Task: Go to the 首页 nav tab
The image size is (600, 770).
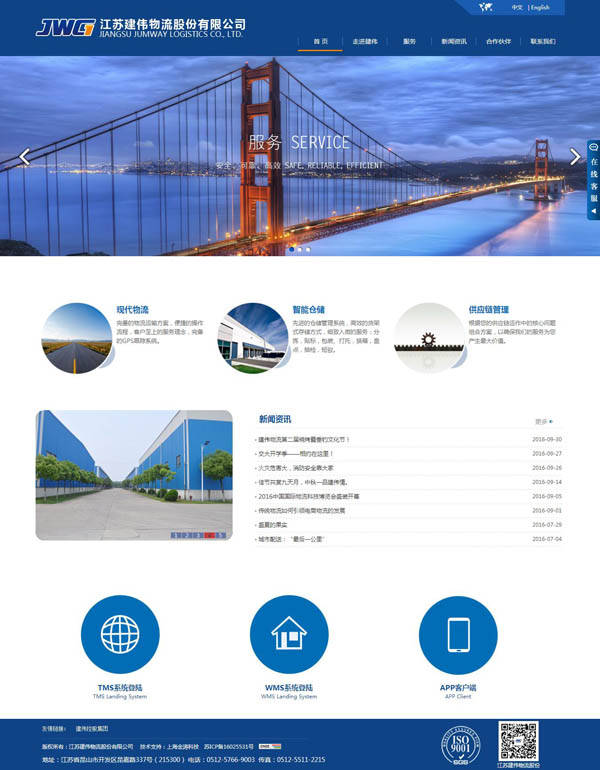Action: 320,42
